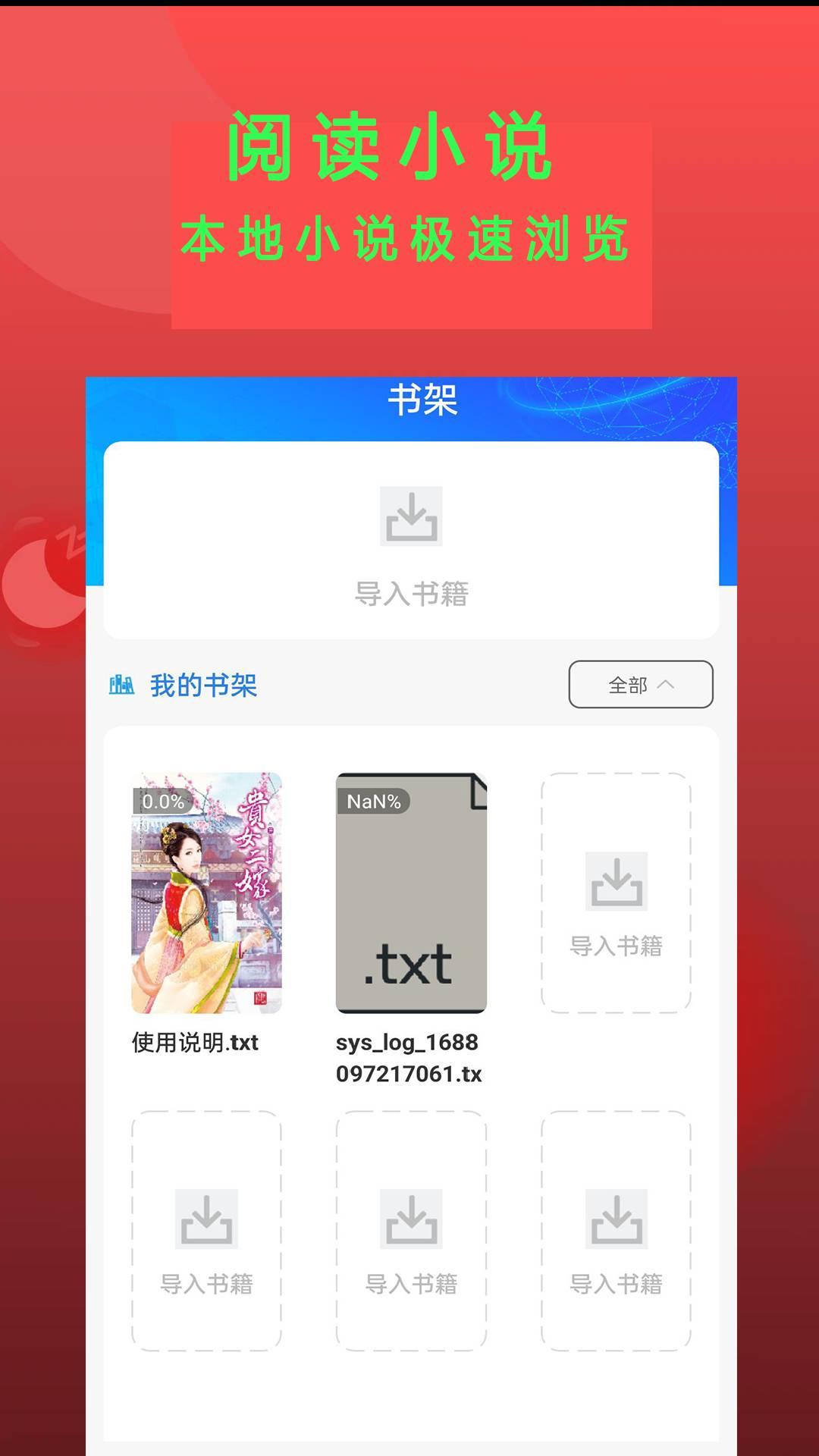819x1456 pixels.
Task: Collapse the filter using the chevron arrow
Action: (x=667, y=684)
